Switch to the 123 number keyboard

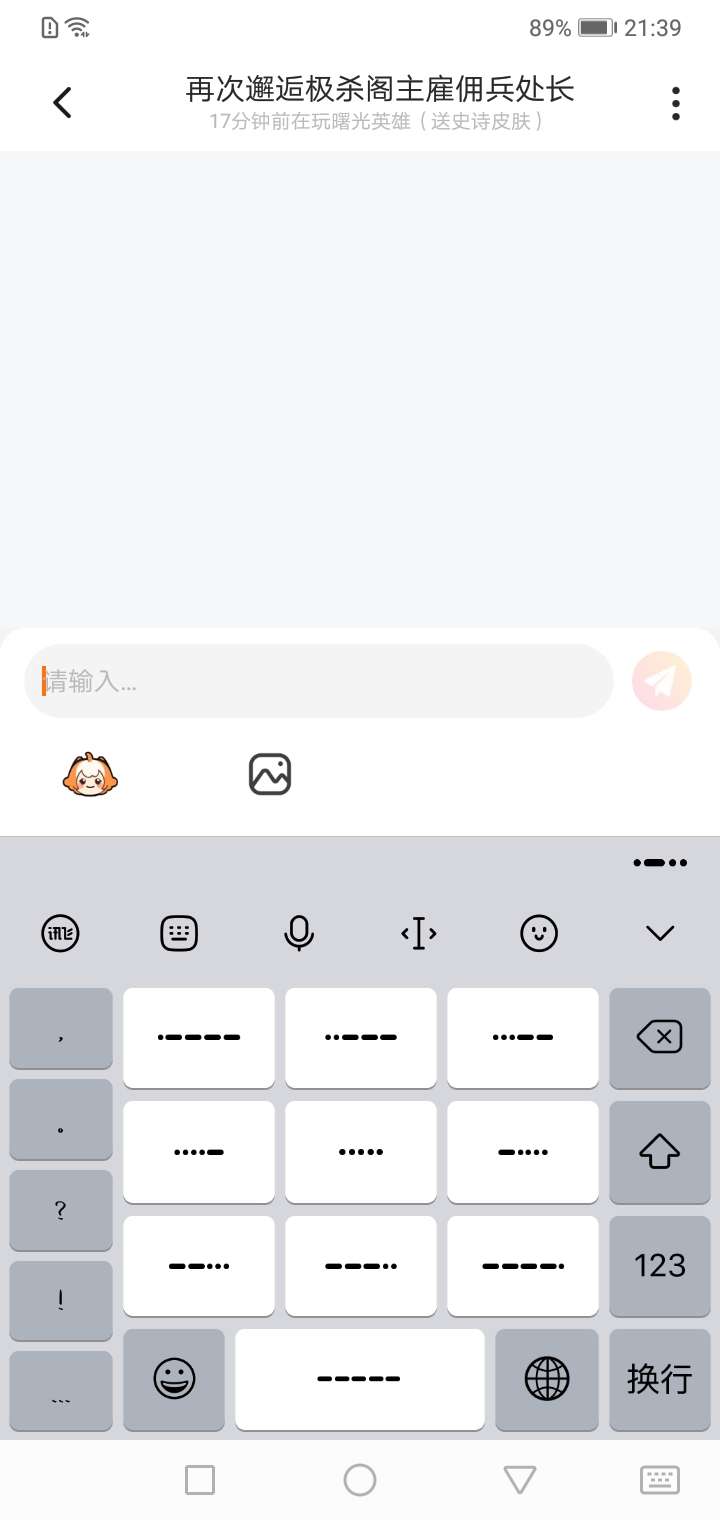(659, 1265)
